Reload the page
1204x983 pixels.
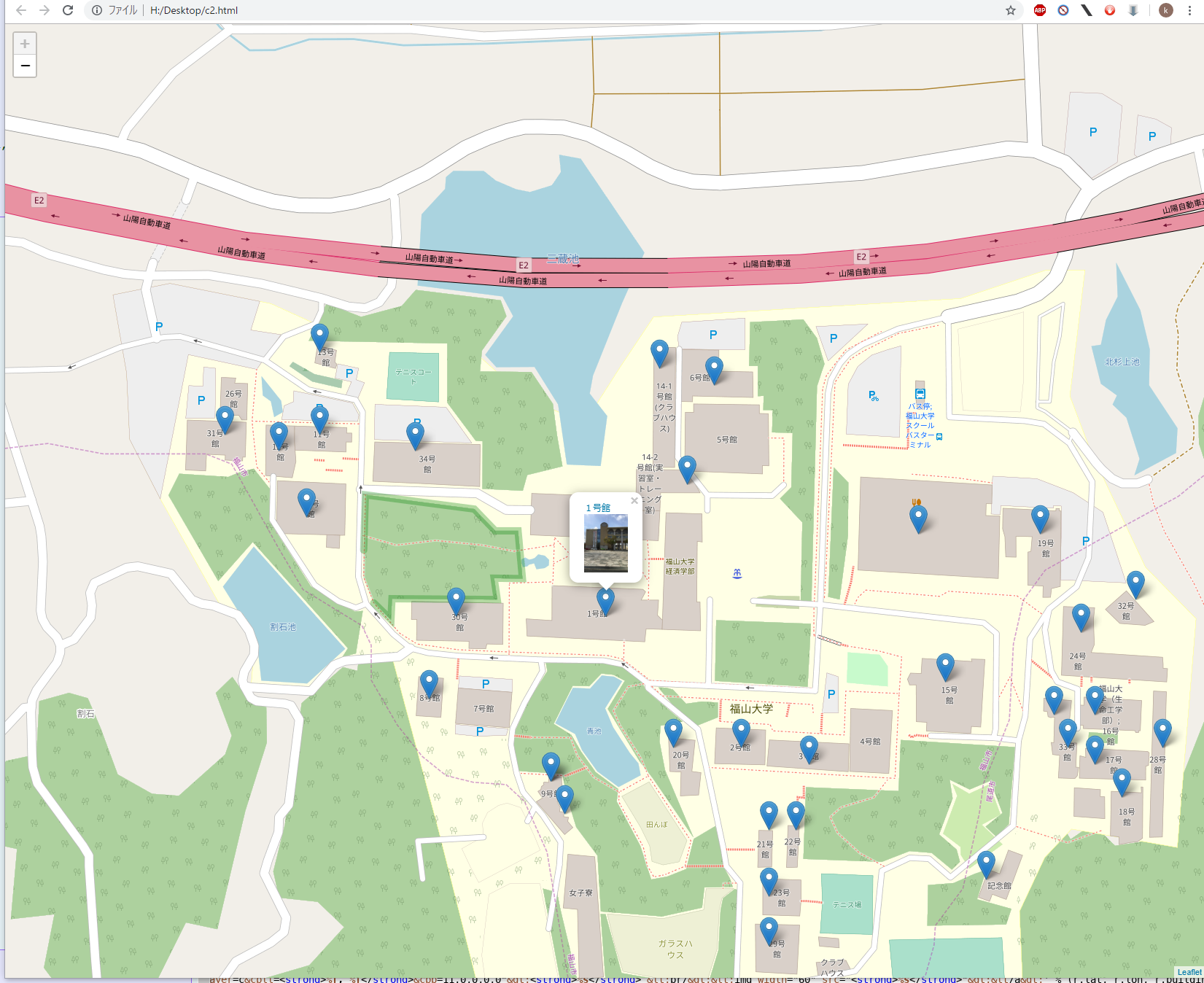click(x=68, y=10)
